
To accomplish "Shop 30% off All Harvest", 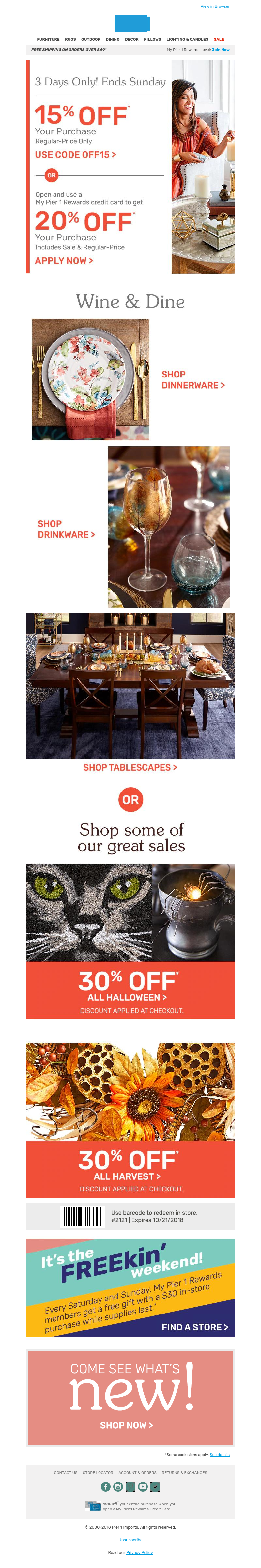I will pyautogui.click(x=127, y=1176).
